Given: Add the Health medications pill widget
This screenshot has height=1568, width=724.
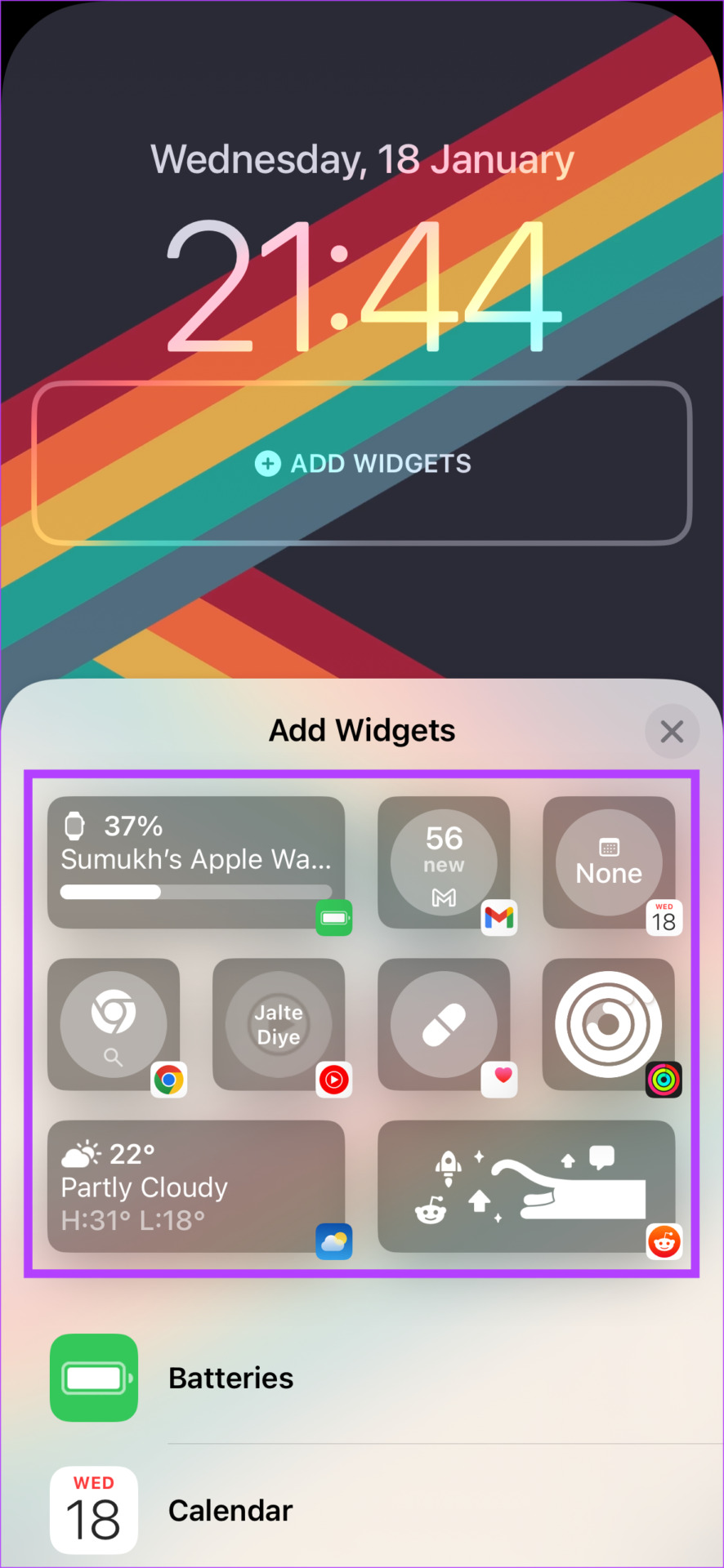Looking at the screenshot, I should coord(444,1023).
